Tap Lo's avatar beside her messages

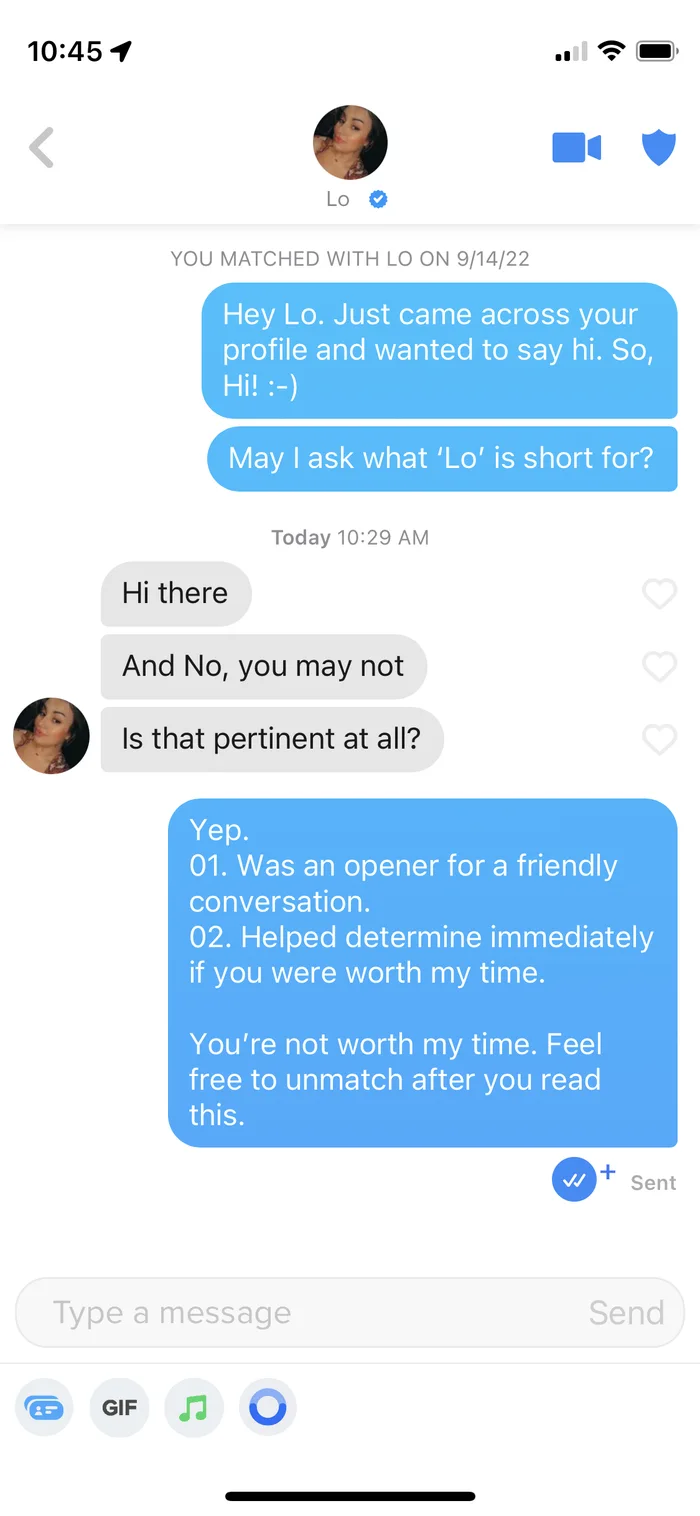coord(51,736)
